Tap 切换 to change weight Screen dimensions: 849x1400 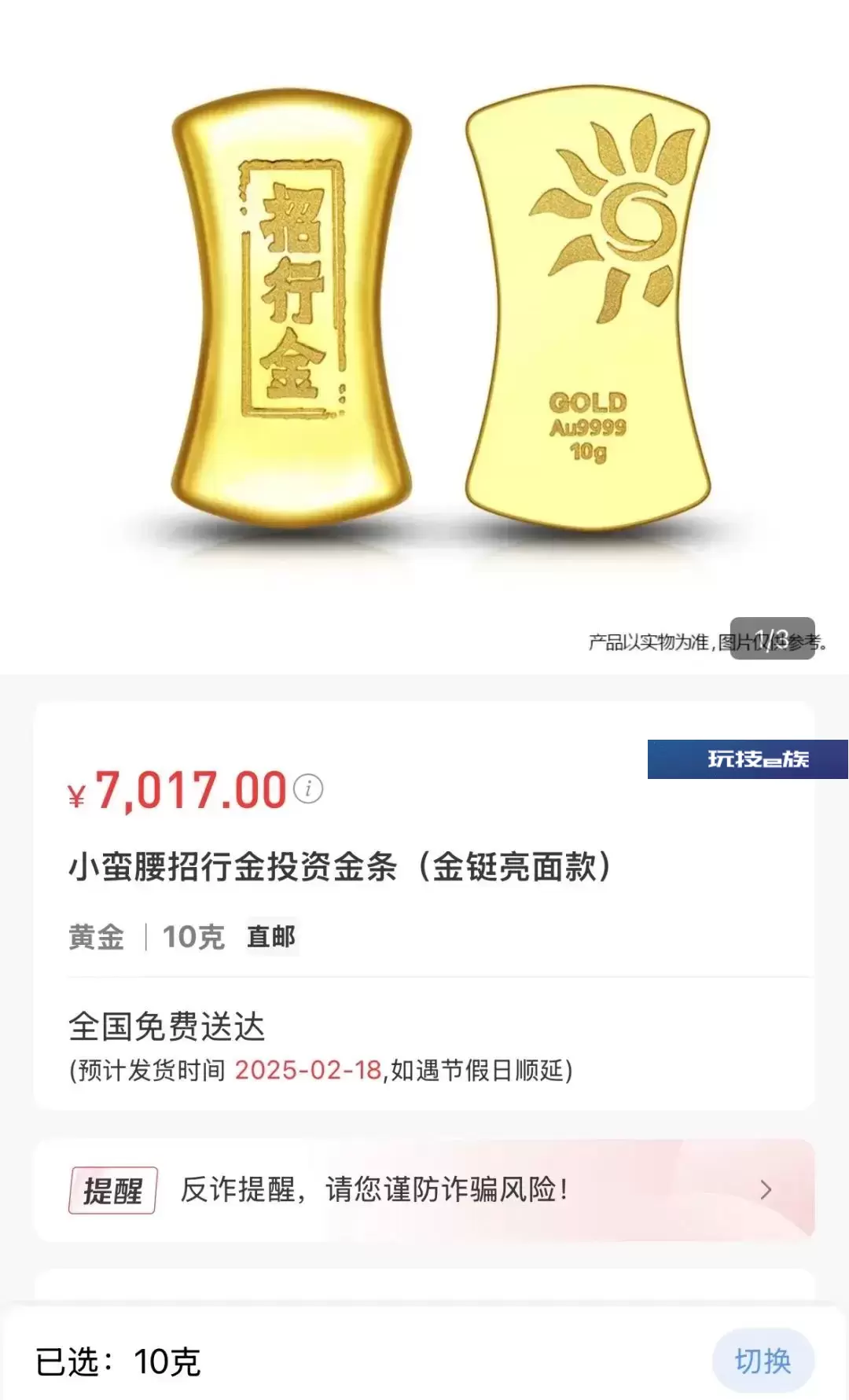point(763,1361)
